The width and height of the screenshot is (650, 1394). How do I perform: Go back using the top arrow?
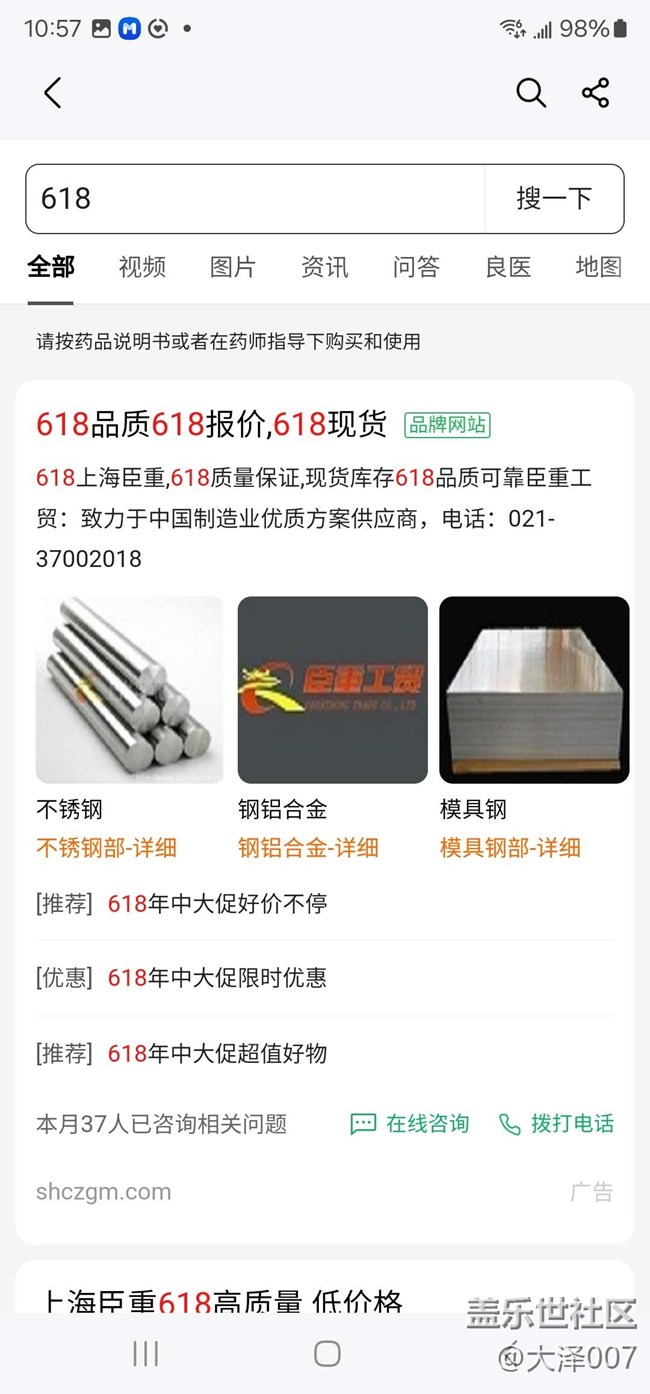(53, 93)
